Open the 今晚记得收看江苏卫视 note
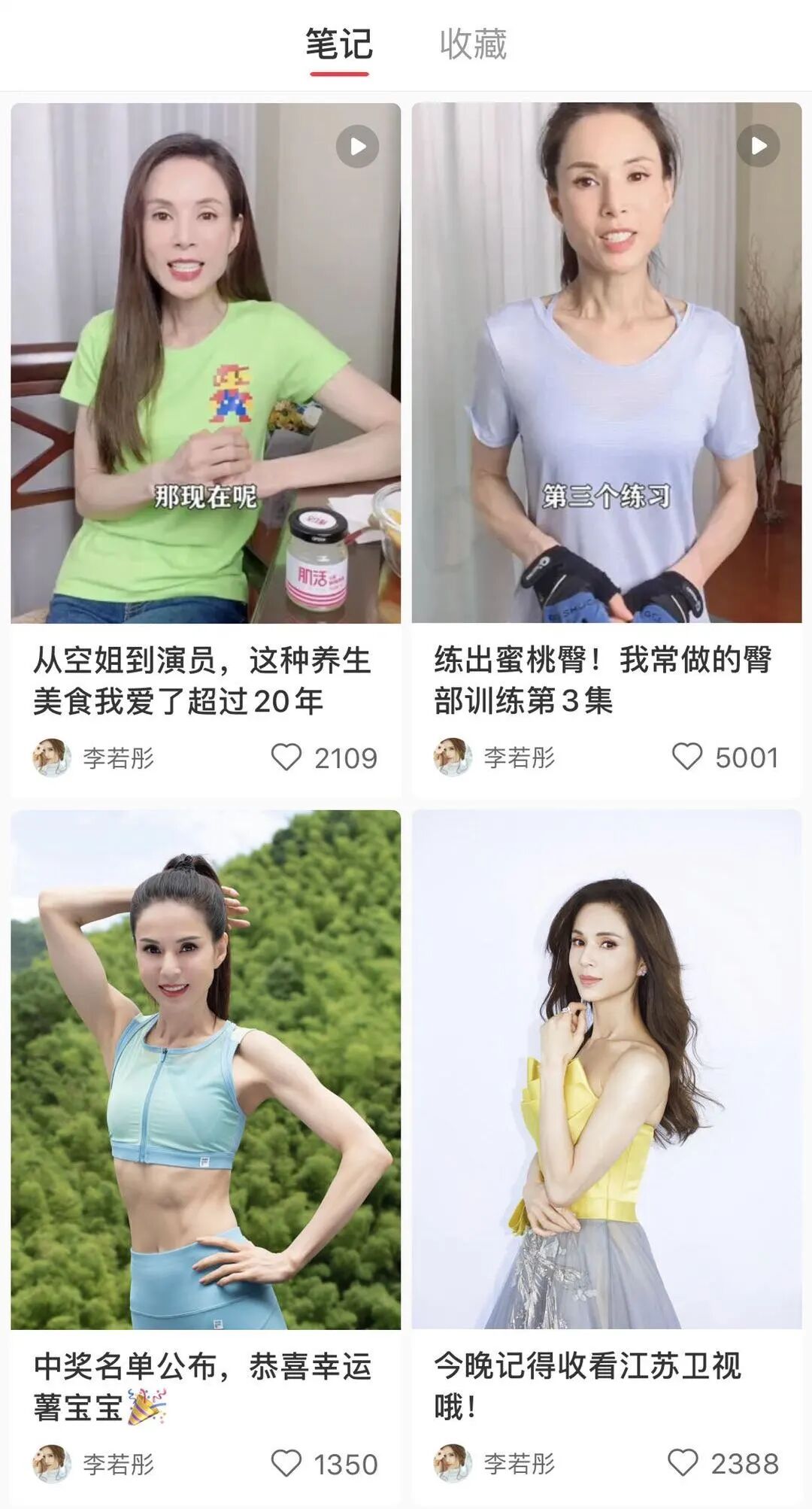This screenshot has width=812, height=1509. pos(606,1069)
